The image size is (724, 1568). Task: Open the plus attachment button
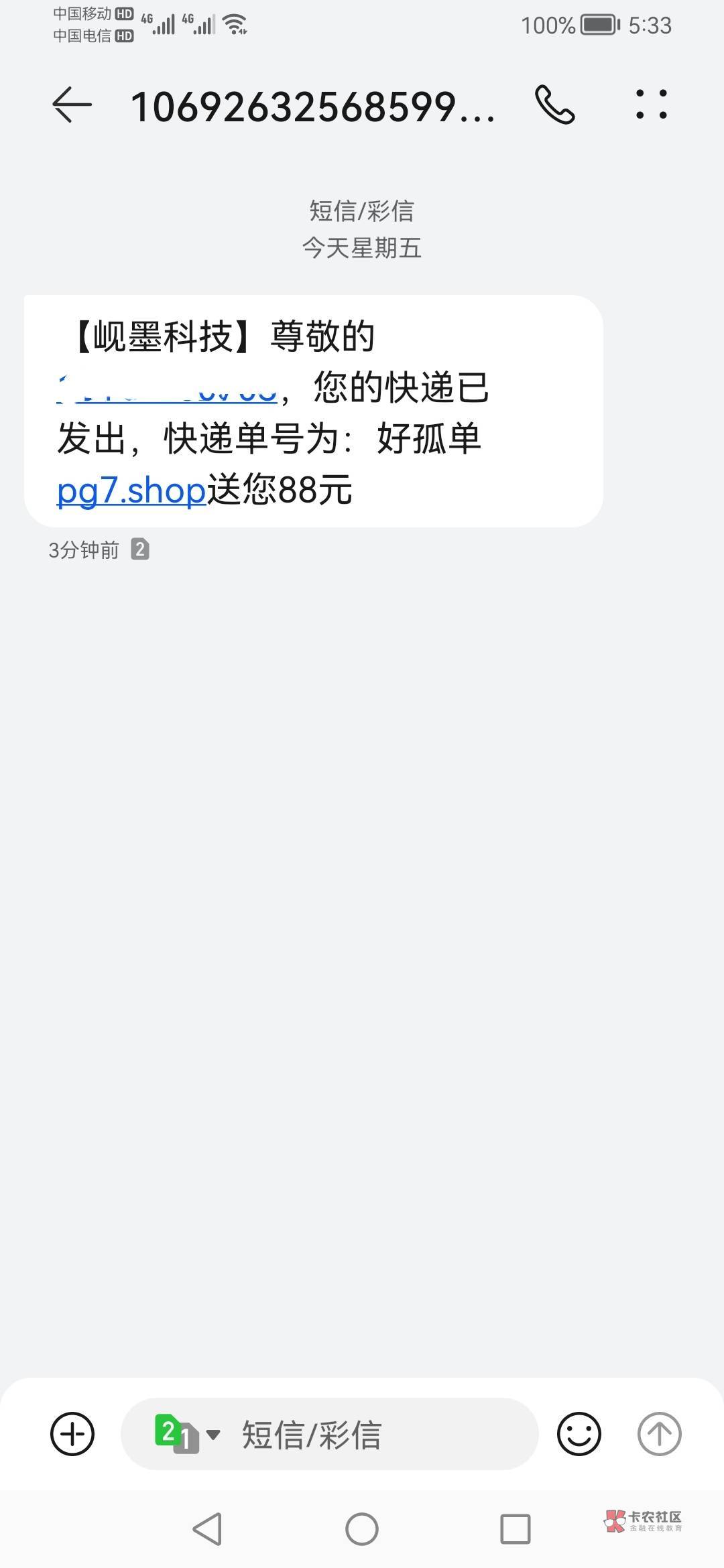(72, 1434)
